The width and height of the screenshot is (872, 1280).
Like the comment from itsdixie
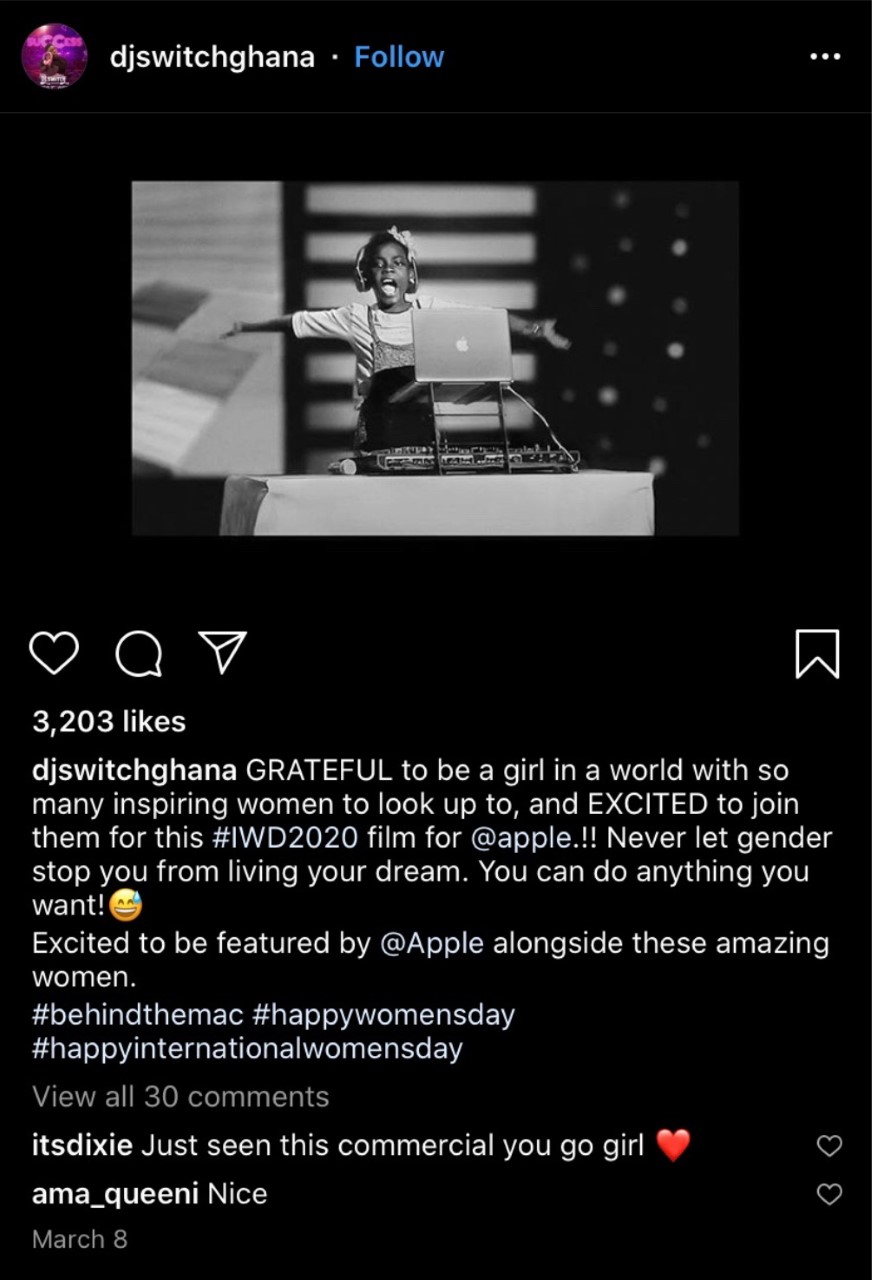point(829,1146)
